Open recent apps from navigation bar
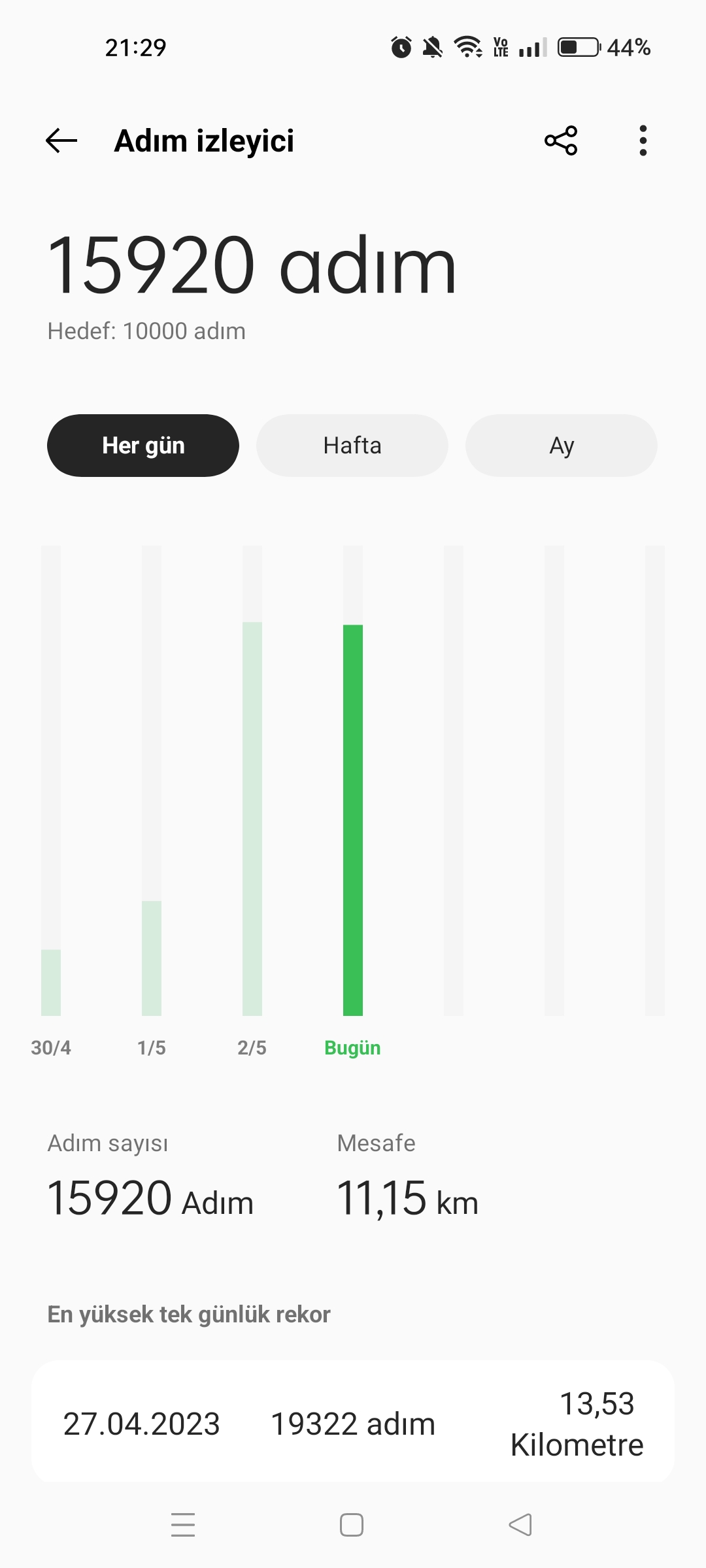 tap(183, 1525)
